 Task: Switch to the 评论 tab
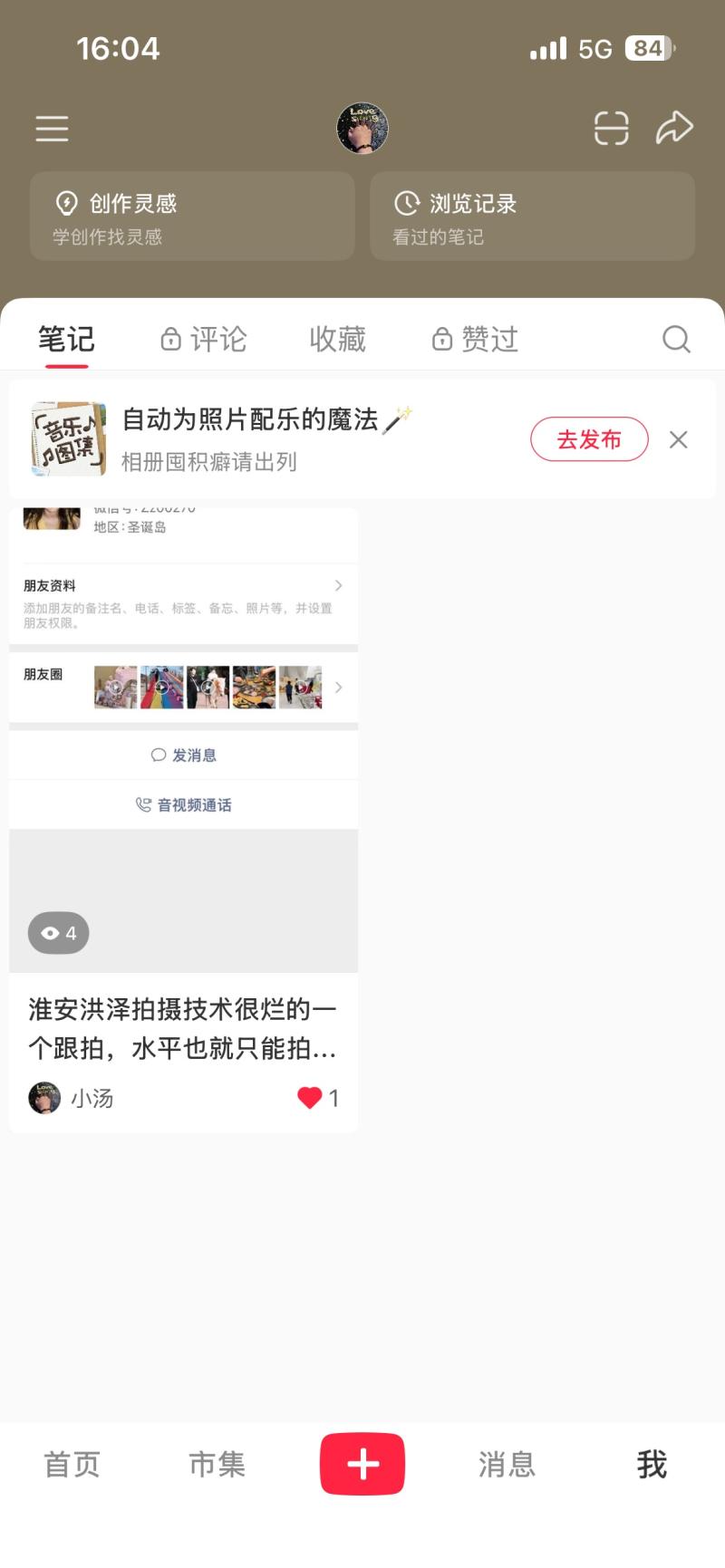[x=204, y=340]
